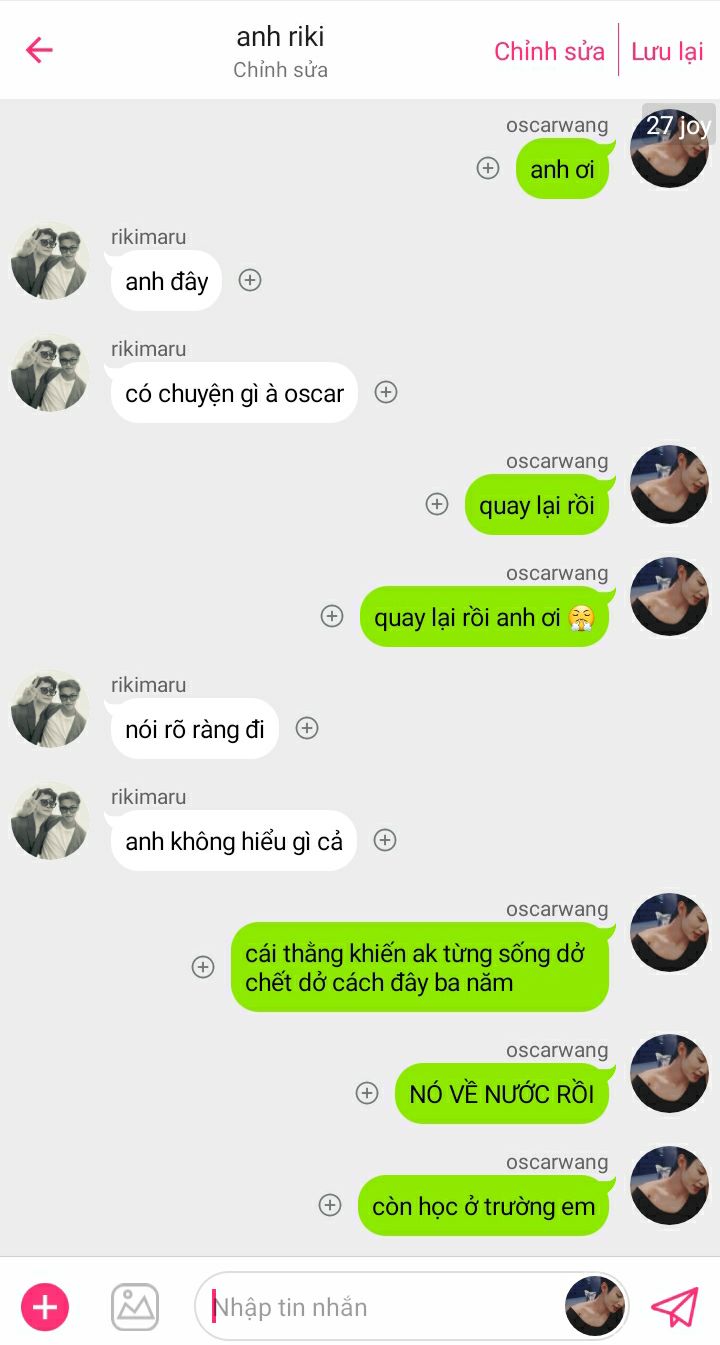
Task: Tap plus icon beside 'anh ơi' message
Action: point(488,168)
